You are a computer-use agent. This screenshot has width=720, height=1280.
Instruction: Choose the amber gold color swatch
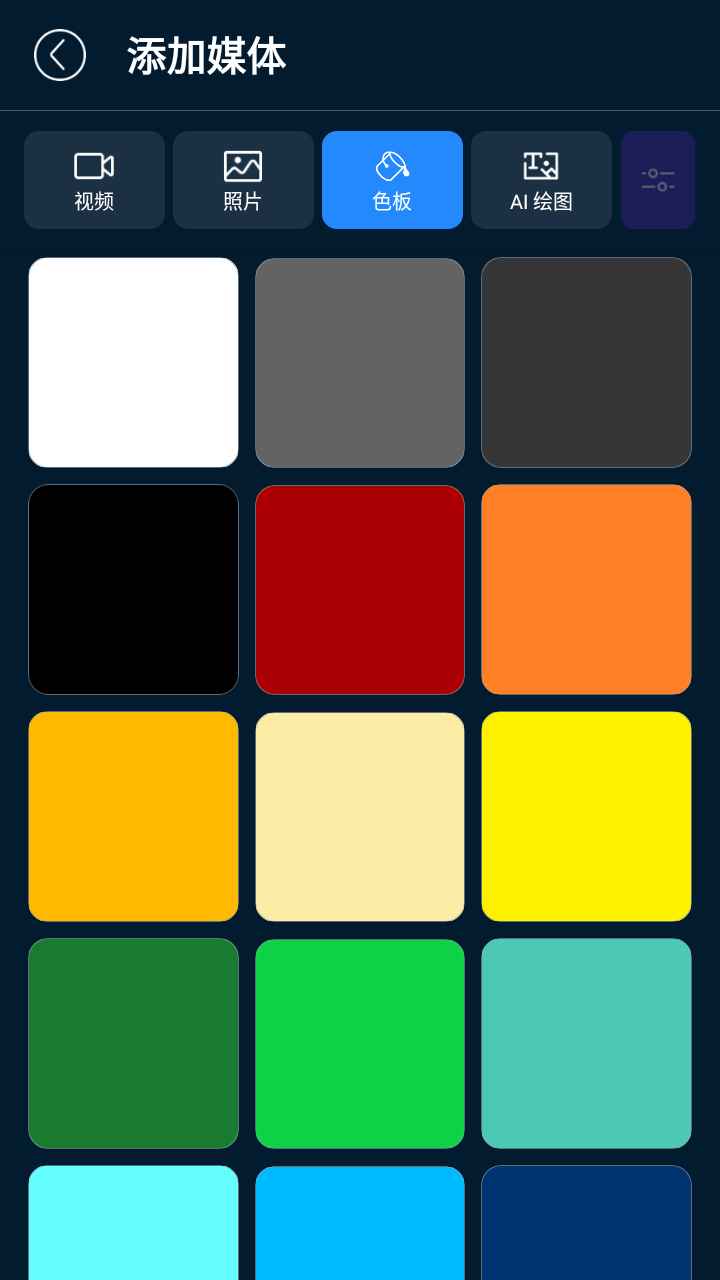coord(133,816)
